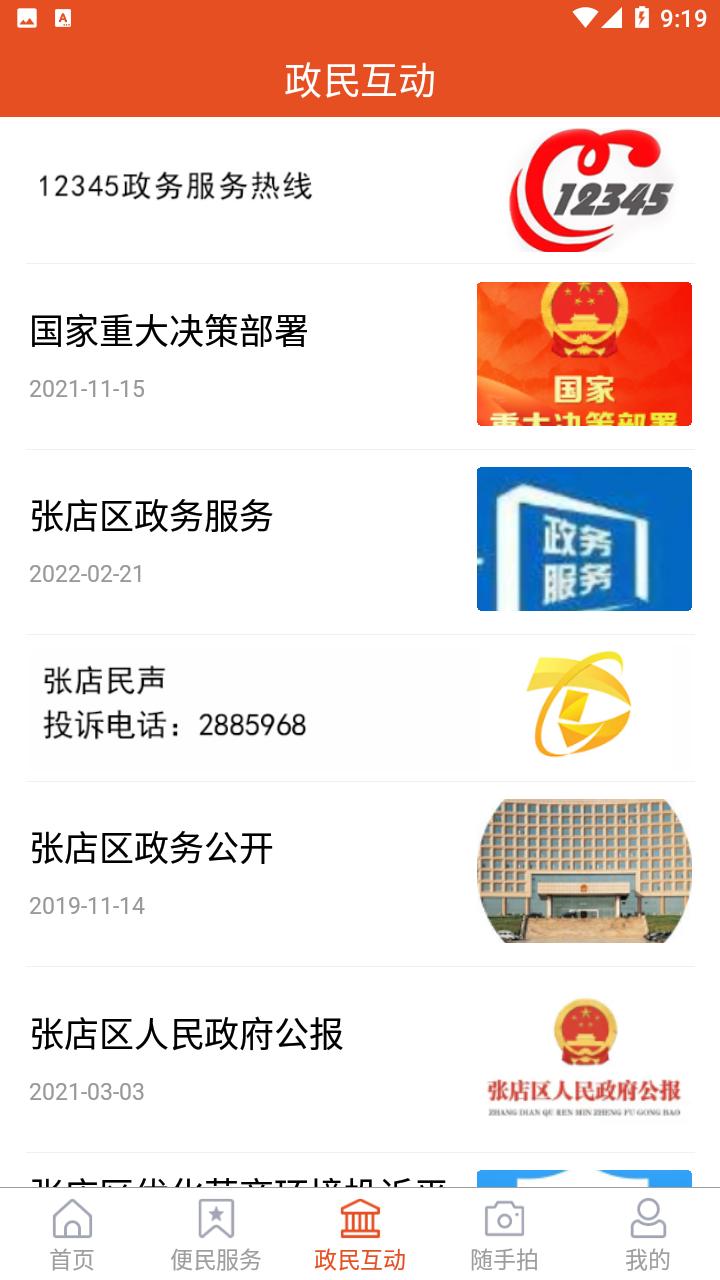Open the 随手拍 camera tab

(504, 1235)
